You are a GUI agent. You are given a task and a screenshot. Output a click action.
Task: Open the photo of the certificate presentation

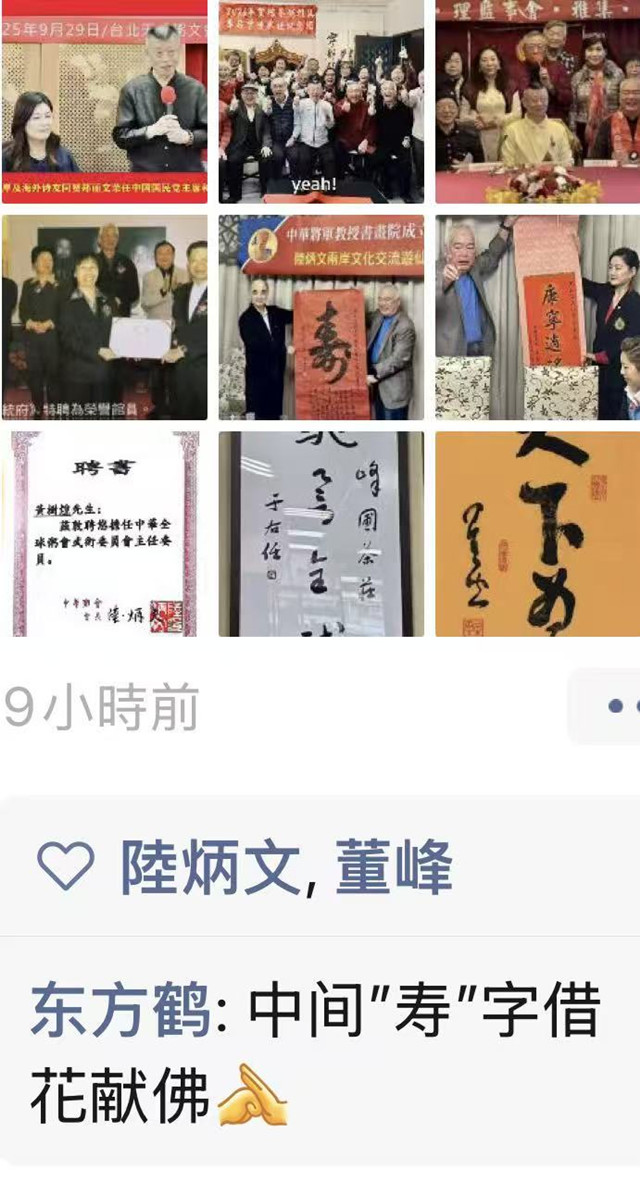pos(104,317)
